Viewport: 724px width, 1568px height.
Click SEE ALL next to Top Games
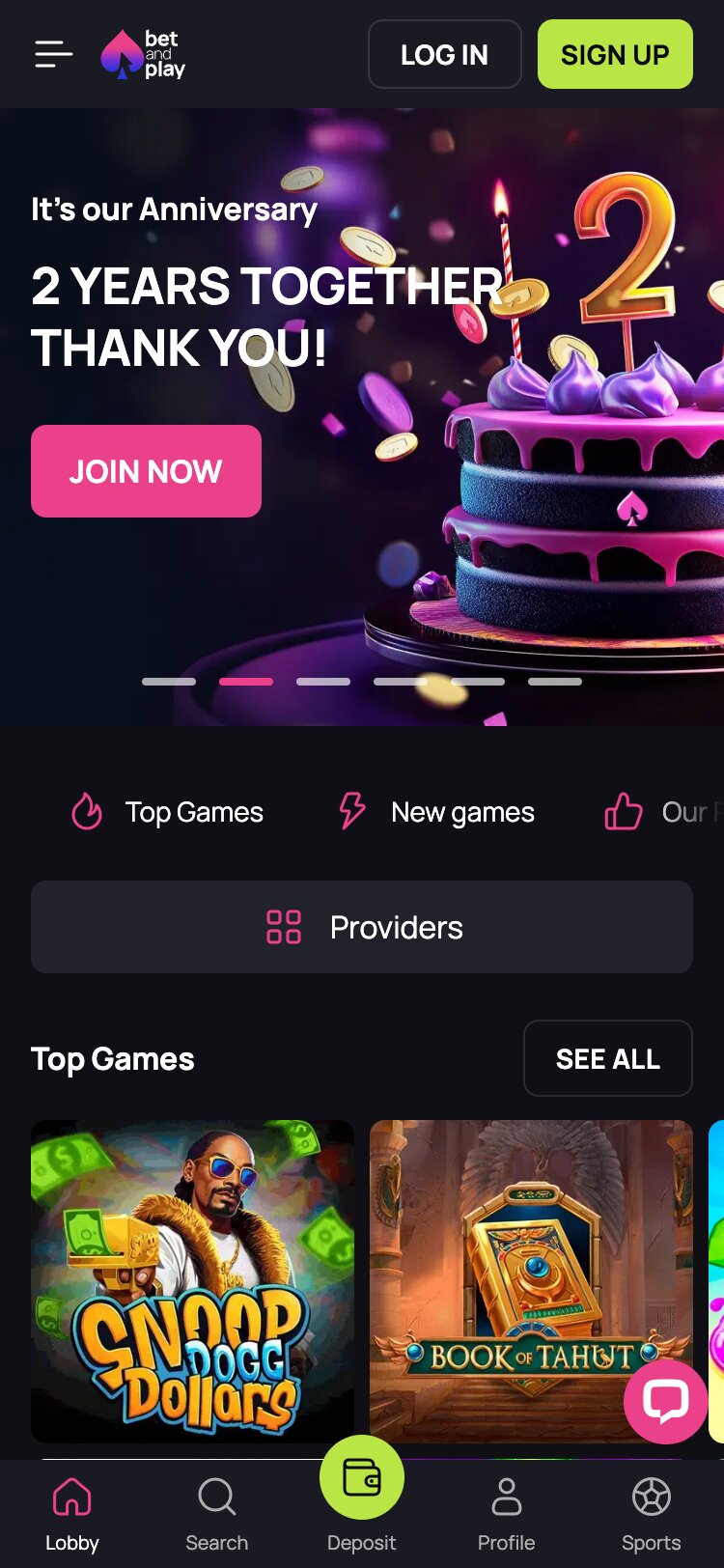607,1057
